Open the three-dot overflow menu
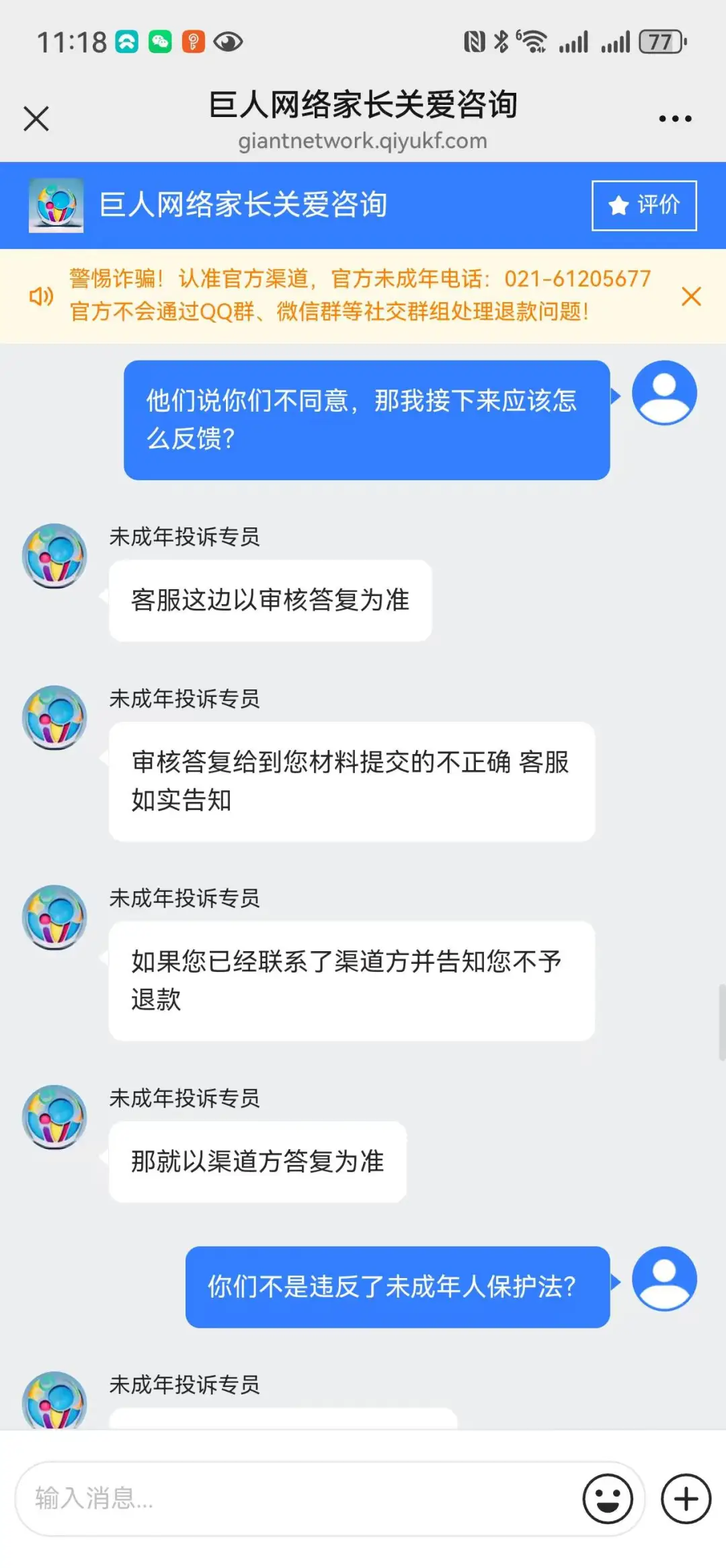Viewport: 726px width, 1568px height. [x=675, y=119]
